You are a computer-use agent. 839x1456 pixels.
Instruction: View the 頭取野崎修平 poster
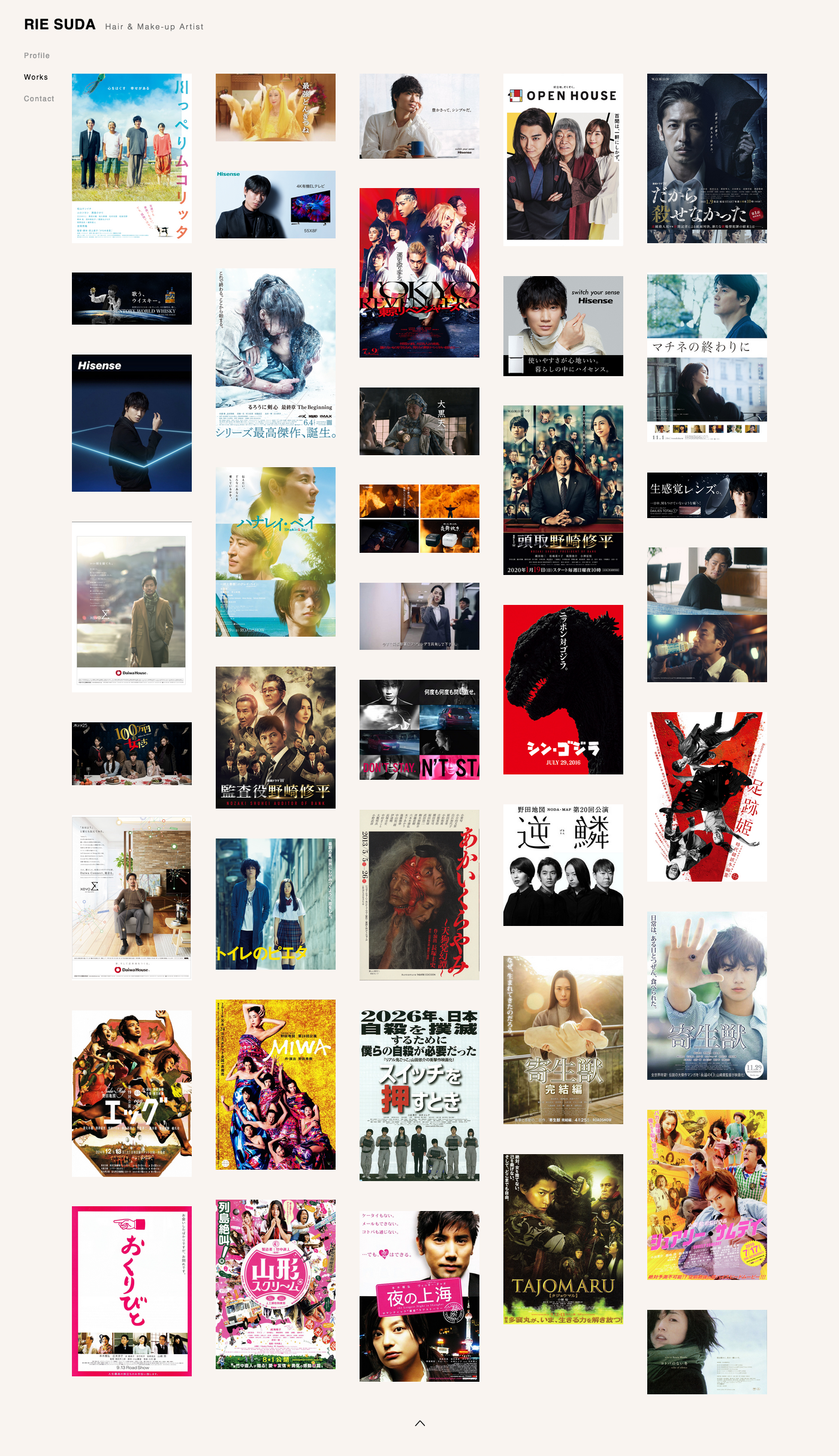pyautogui.click(x=563, y=490)
